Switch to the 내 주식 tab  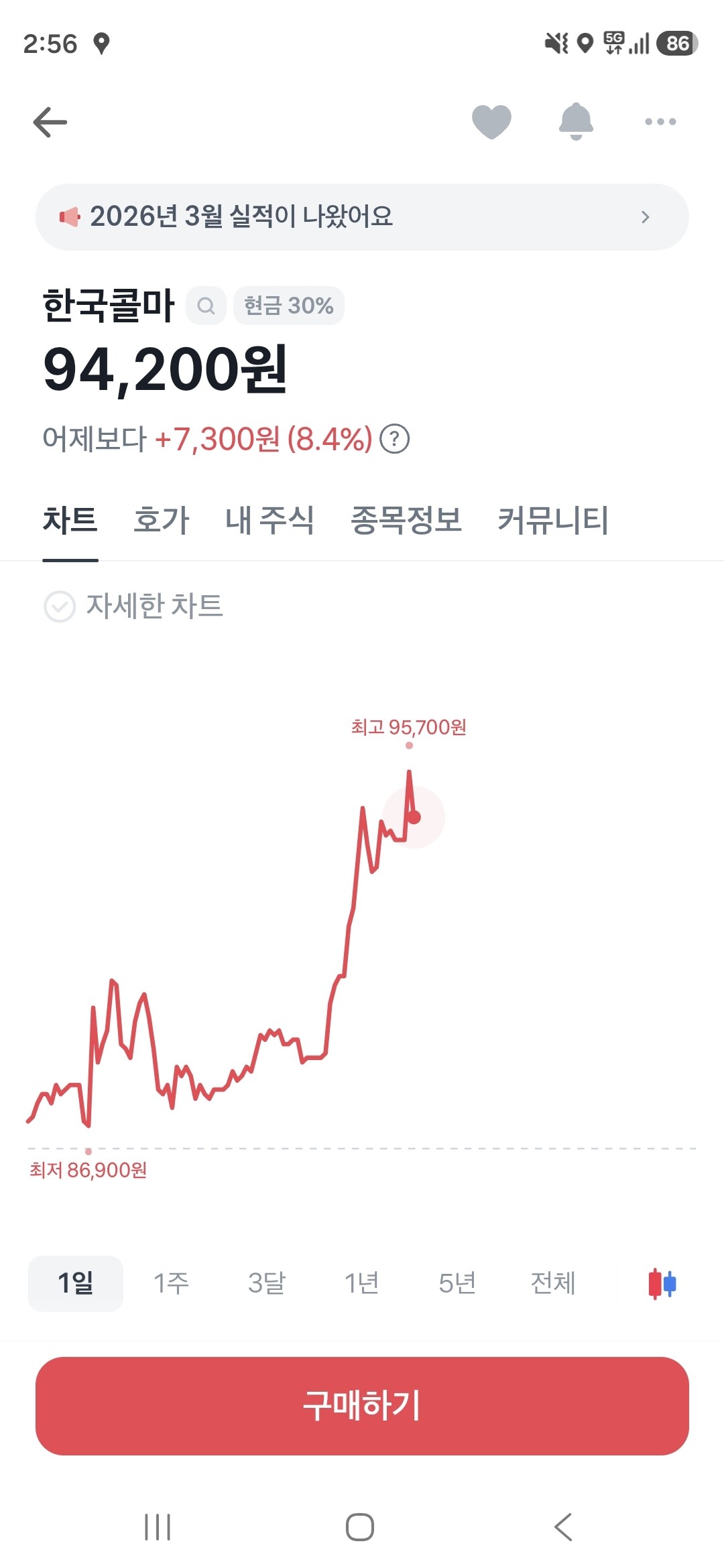click(269, 521)
